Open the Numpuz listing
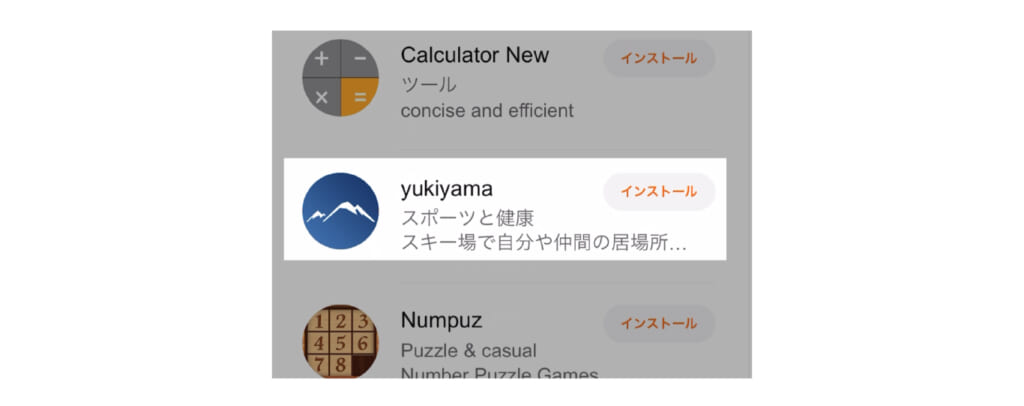 (441, 321)
